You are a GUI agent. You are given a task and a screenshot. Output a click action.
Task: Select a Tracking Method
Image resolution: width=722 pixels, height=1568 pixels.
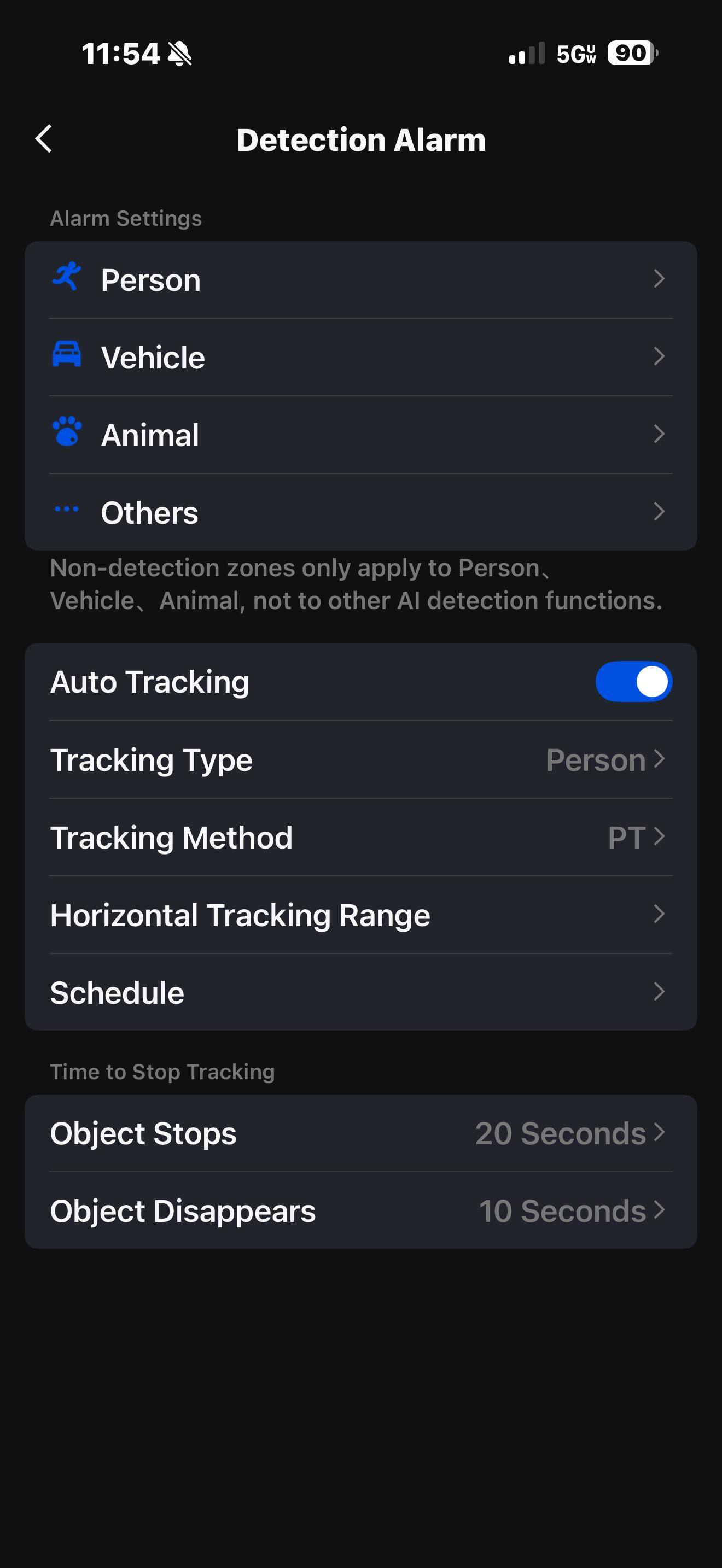360,838
